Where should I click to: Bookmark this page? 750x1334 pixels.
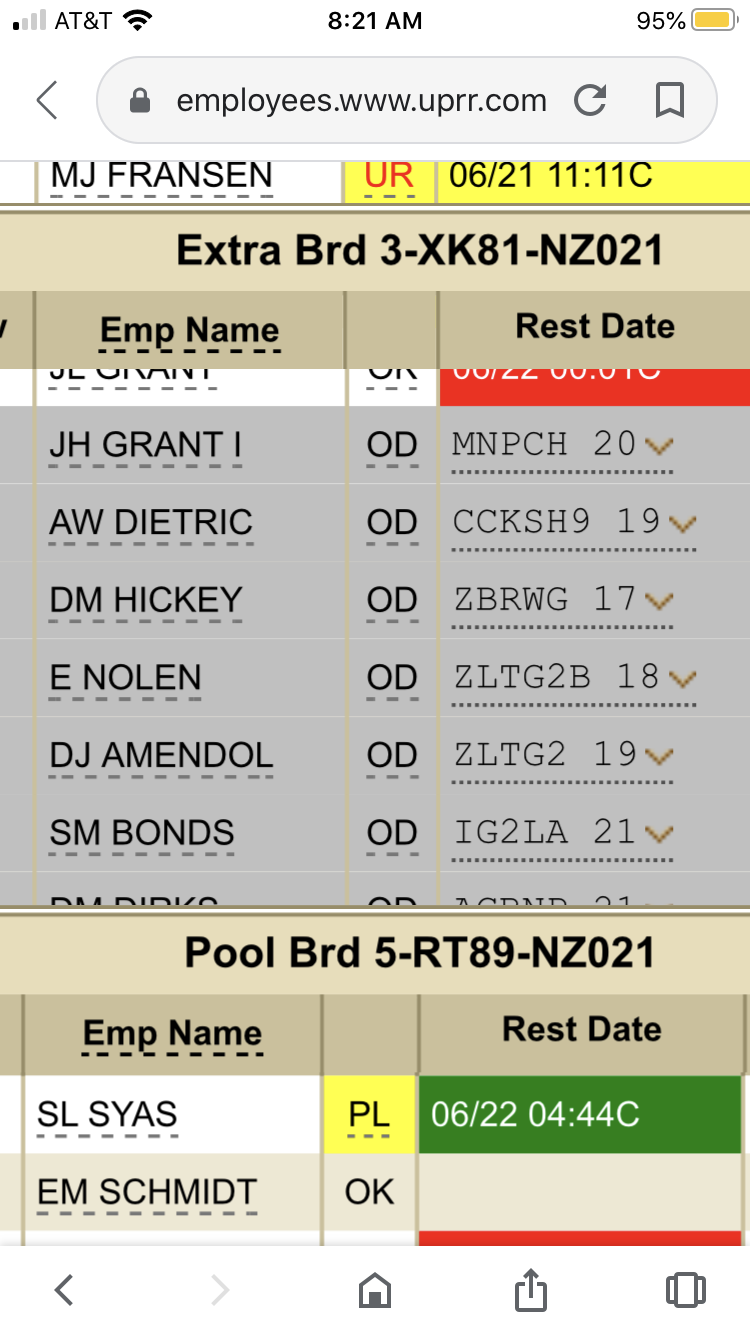click(669, 100)
